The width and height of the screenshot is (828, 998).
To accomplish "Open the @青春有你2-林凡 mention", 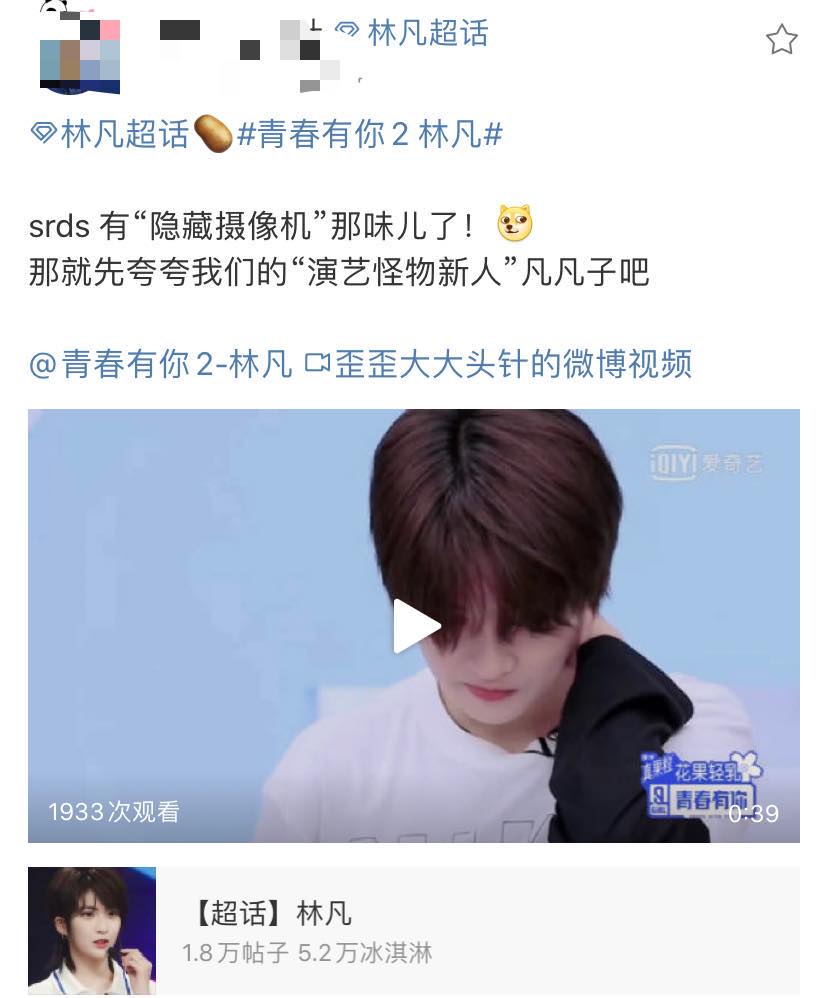I will [x=161, y=364].
